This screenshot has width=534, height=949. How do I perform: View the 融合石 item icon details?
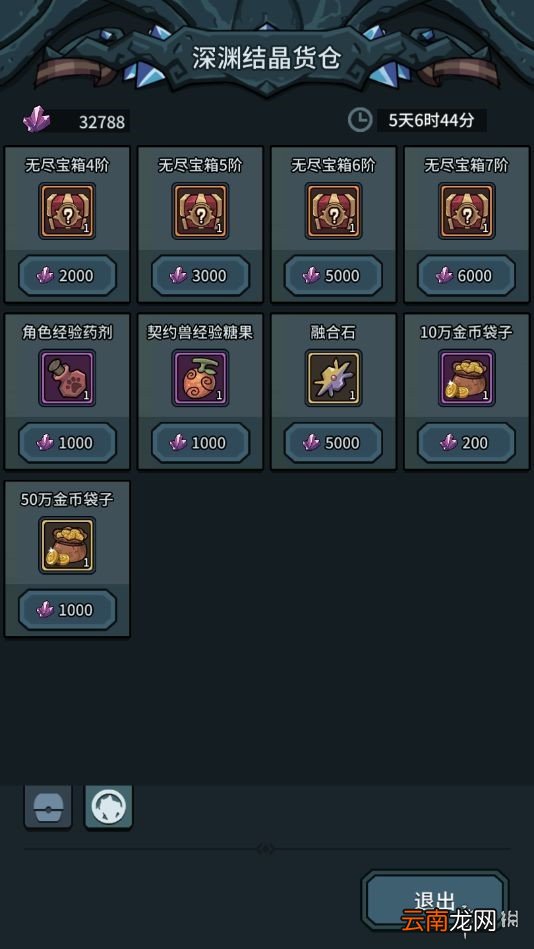(x=334, y=378)
